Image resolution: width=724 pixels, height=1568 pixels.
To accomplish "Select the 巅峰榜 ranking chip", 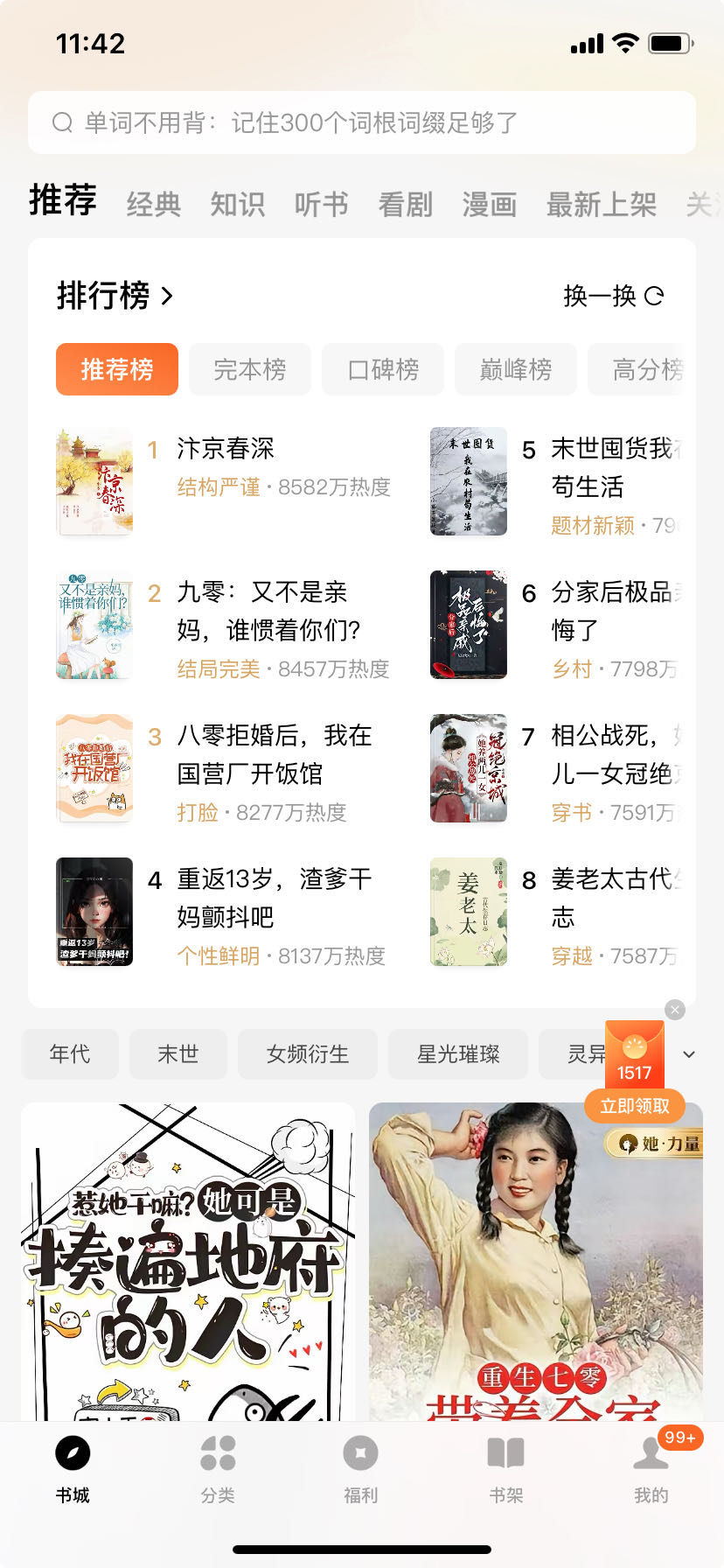I will click(516, 369).
